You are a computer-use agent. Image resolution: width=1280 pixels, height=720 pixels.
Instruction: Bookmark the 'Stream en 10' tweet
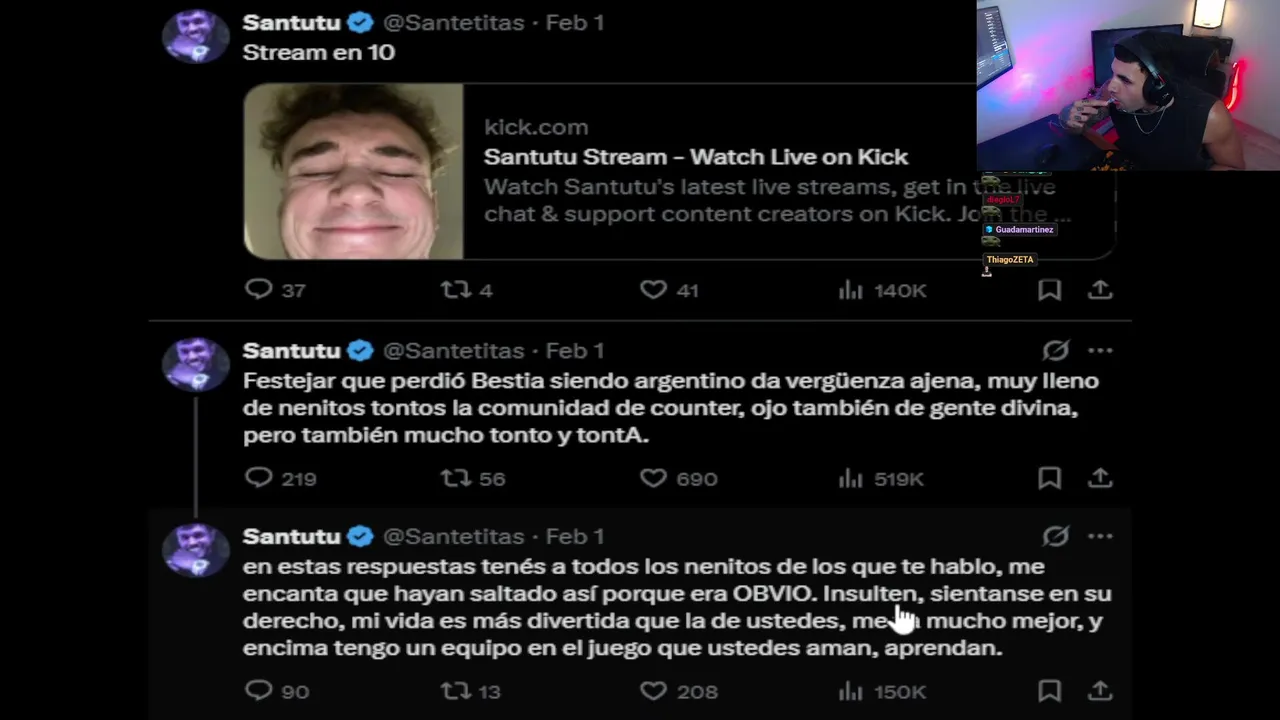coord(1049,290)
